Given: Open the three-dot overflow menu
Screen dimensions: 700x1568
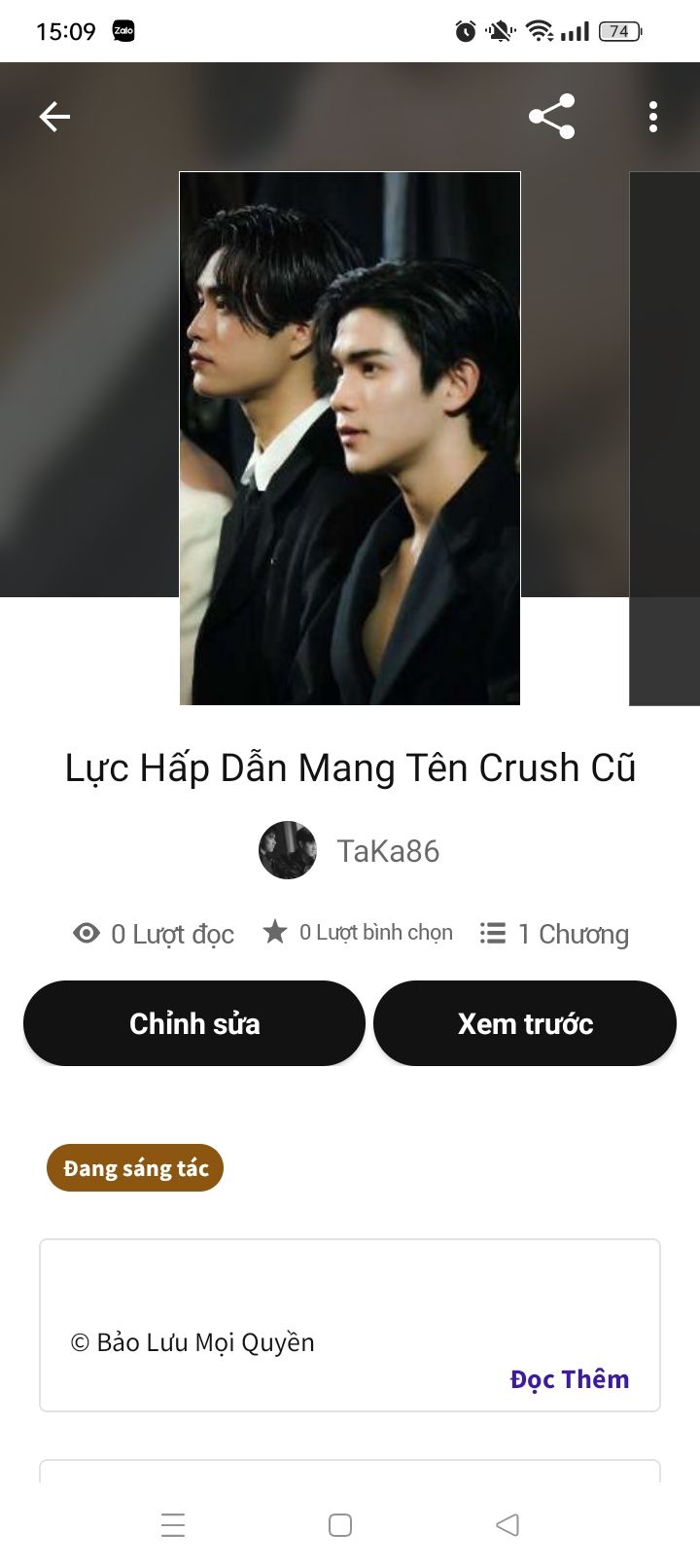Looking at the screenshot, I should coord(653,118).
